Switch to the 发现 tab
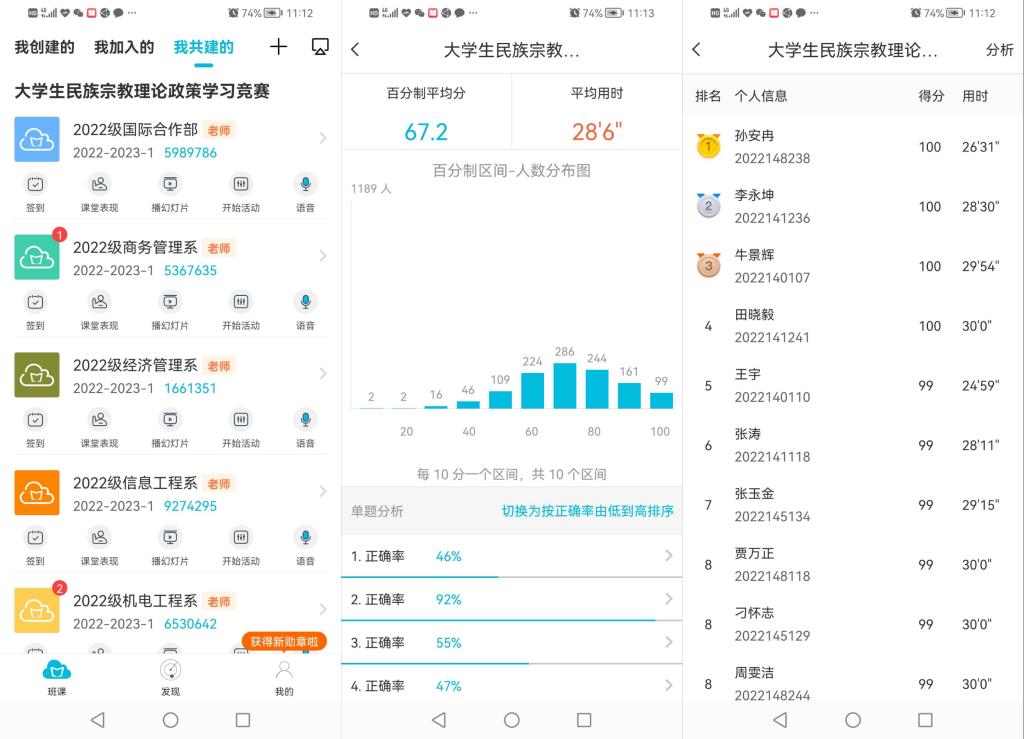Image resolution: width=1024 pixels, height=739 pixels. [x=170, y=677]
